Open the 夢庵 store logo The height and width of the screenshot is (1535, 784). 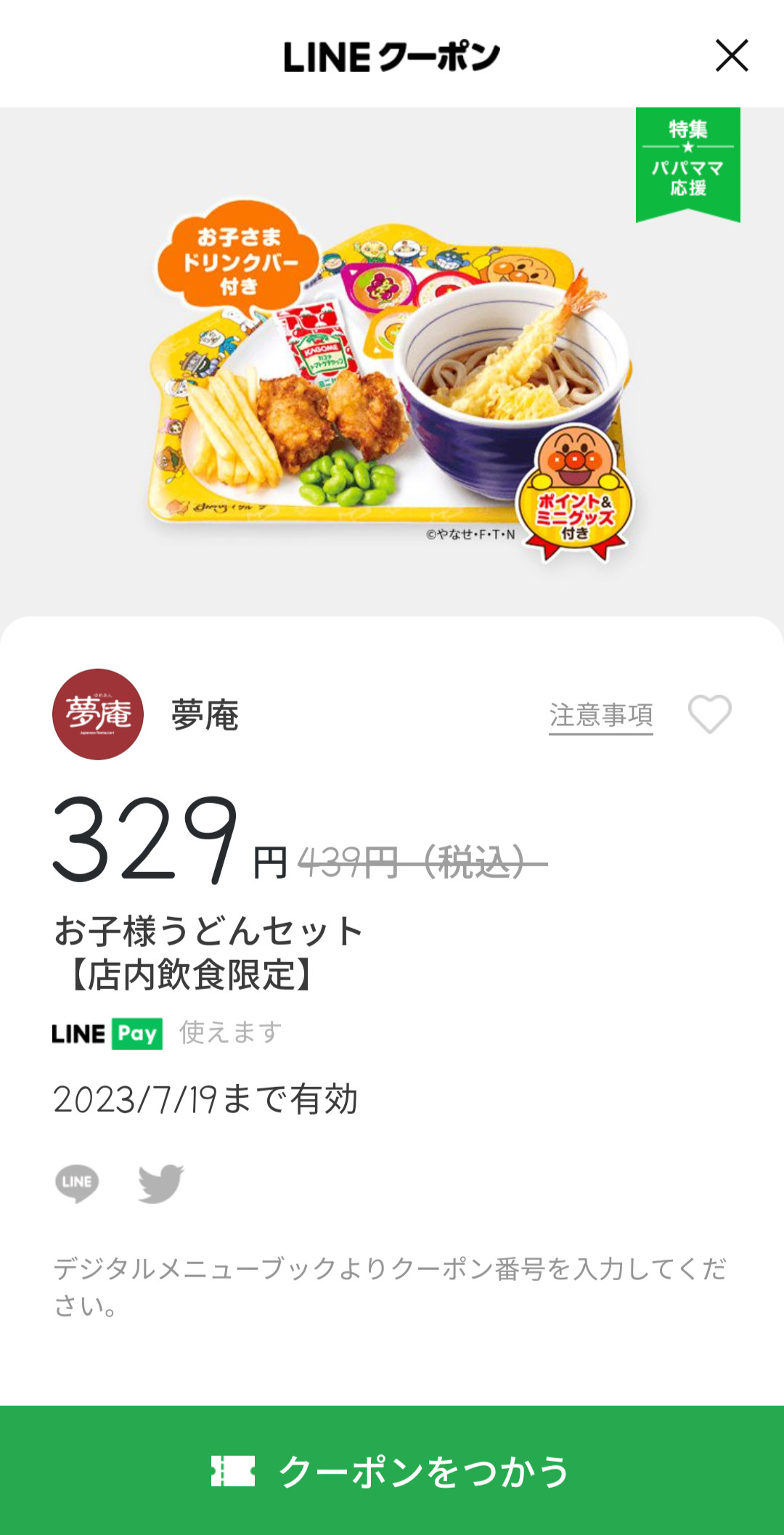pyautogui.click(x=98, y=714)
